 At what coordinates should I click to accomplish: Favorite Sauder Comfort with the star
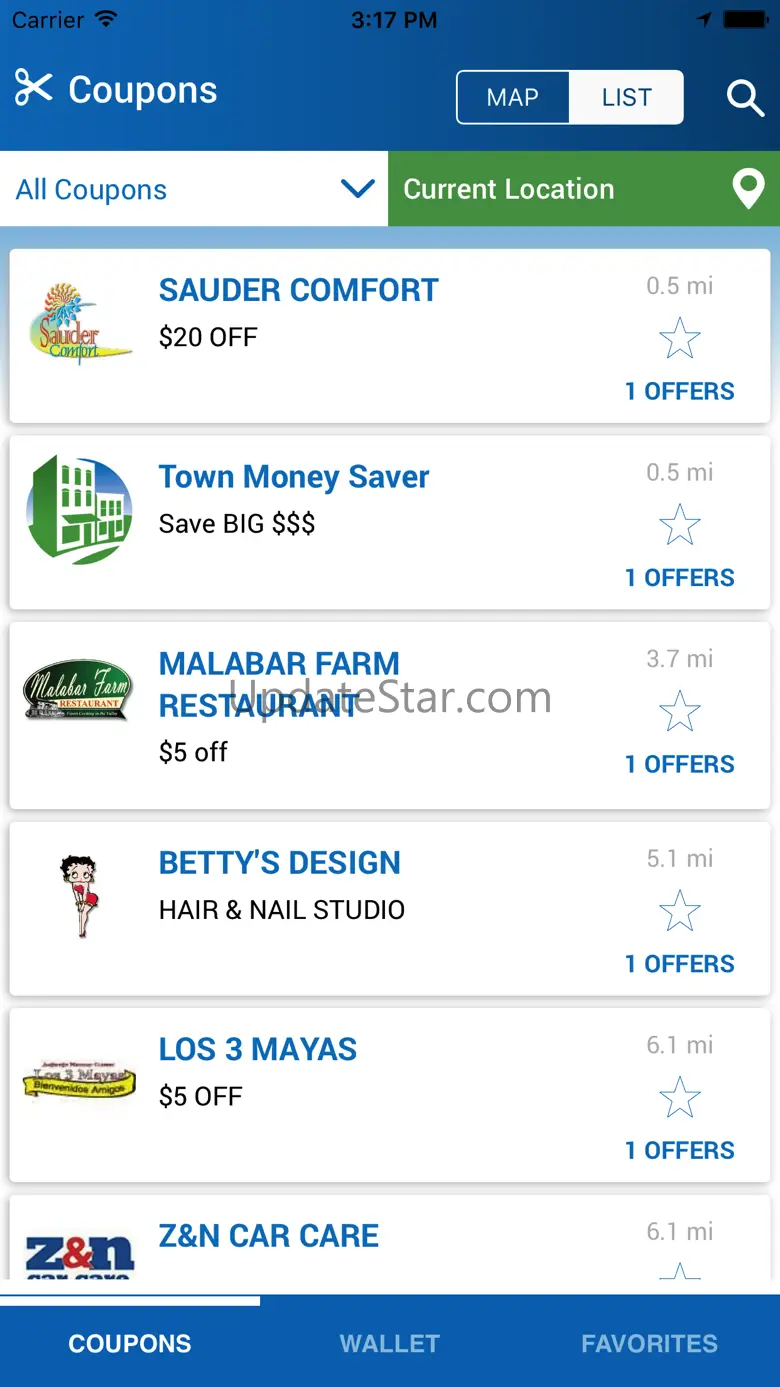pos(680,339)
